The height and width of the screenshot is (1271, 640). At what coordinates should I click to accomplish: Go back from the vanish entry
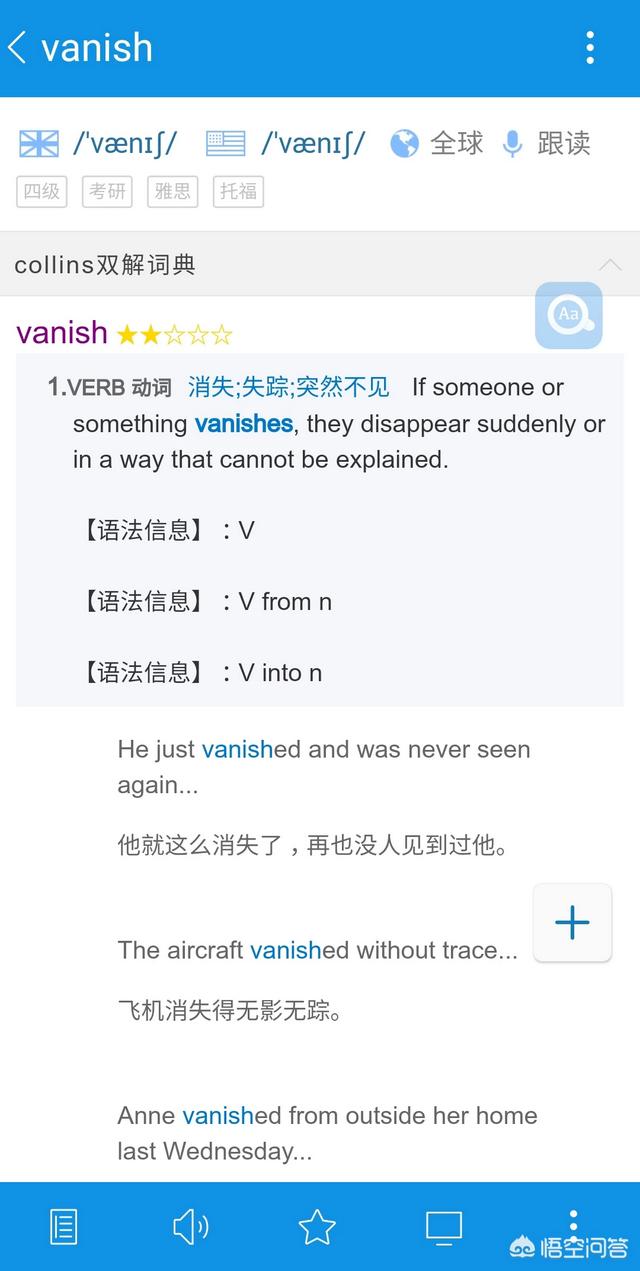pyautogui.click(x=17, y=47)
